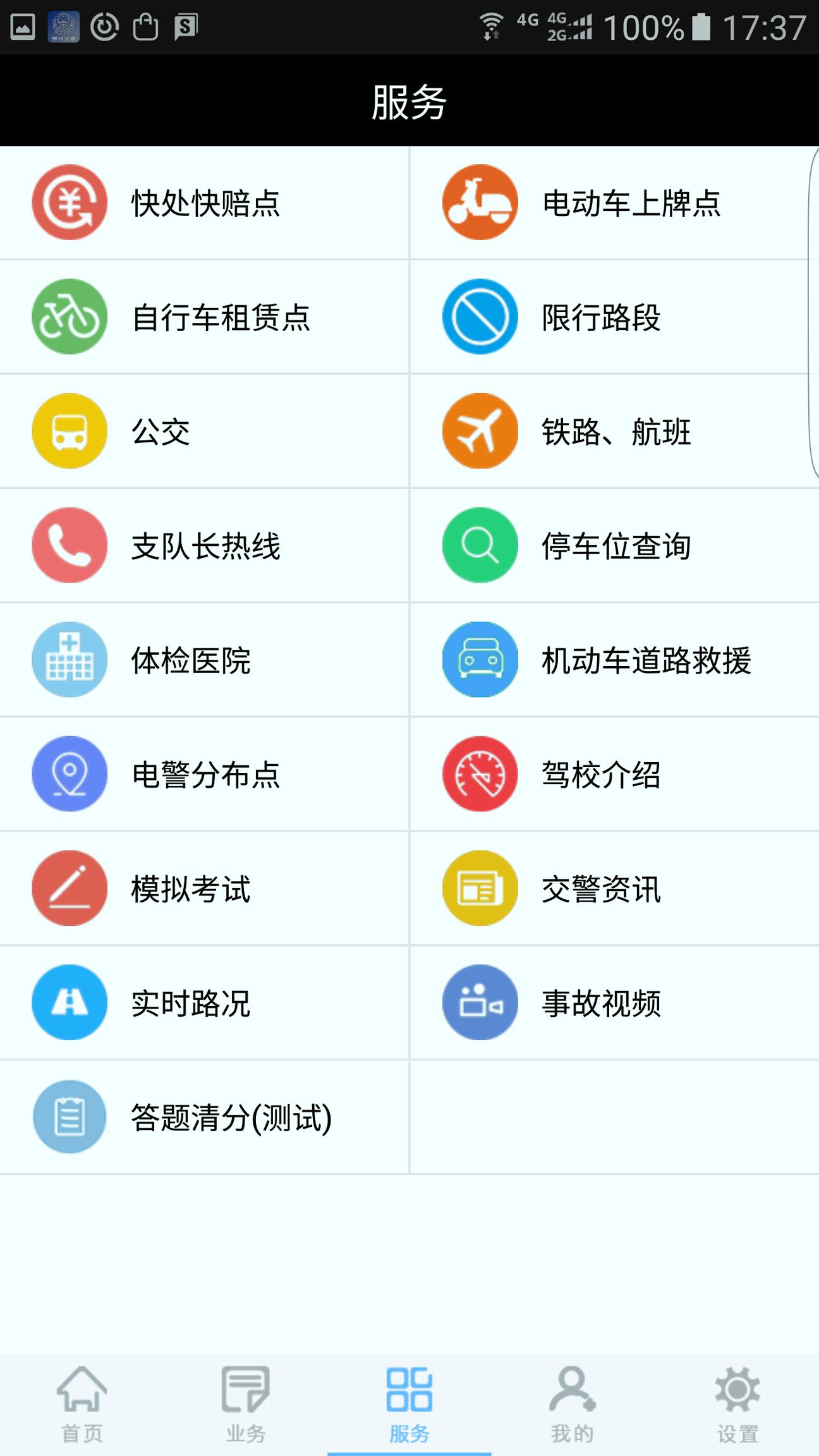Viewport: 819px width, 1456px height.
Task: Call 支队长热线 via phone icon
Action: [x=69, y=546]
